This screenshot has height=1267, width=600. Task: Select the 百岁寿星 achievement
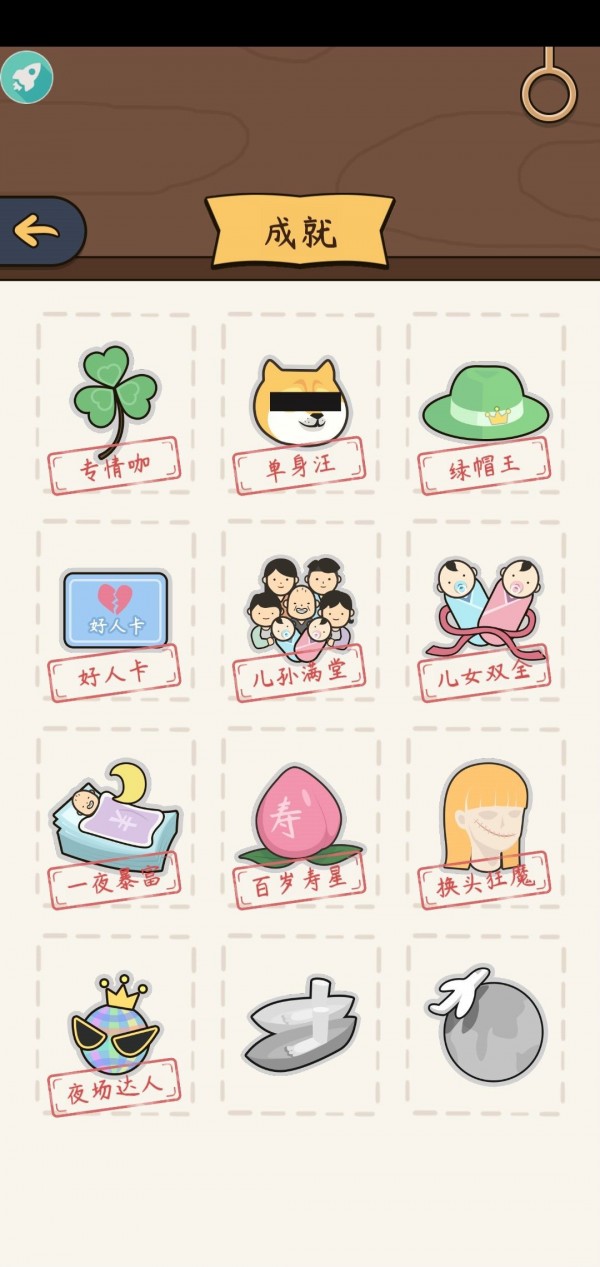(x=300, y=822)
